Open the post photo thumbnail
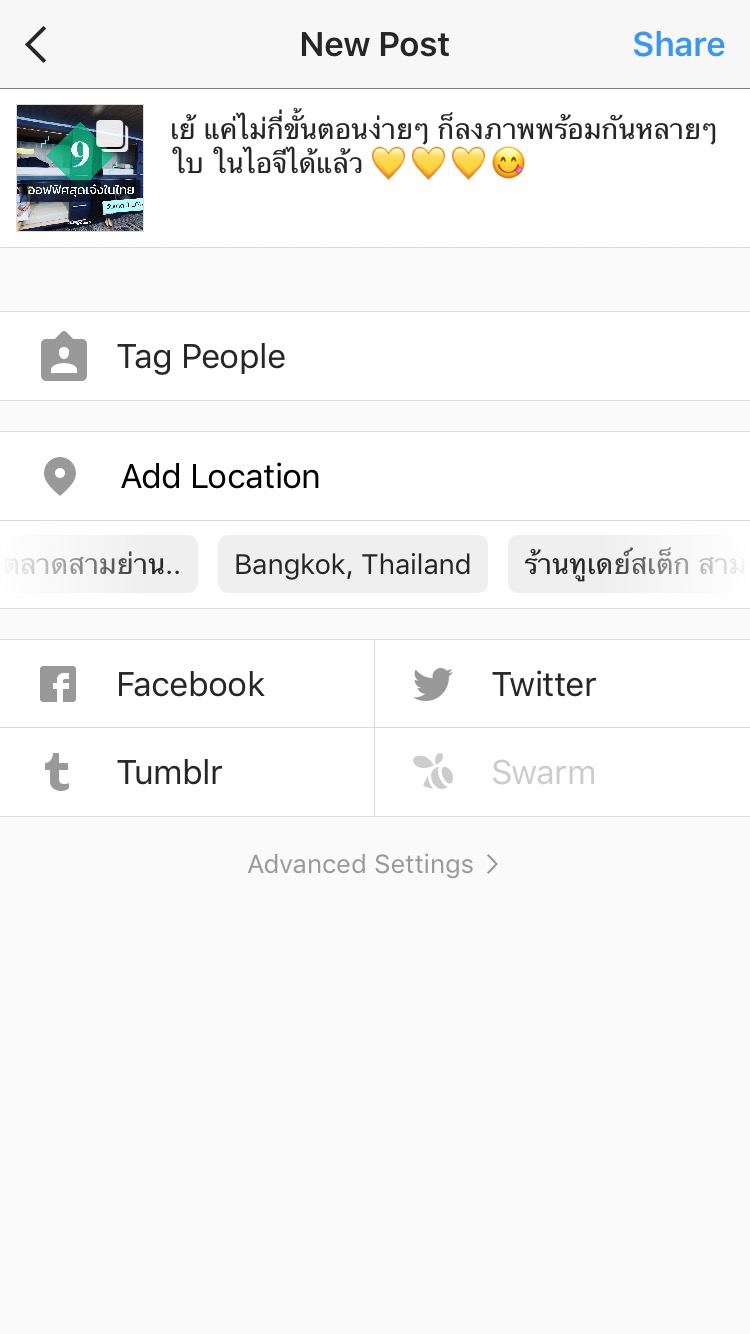The image size is (750, 1334). click(80, 168)
